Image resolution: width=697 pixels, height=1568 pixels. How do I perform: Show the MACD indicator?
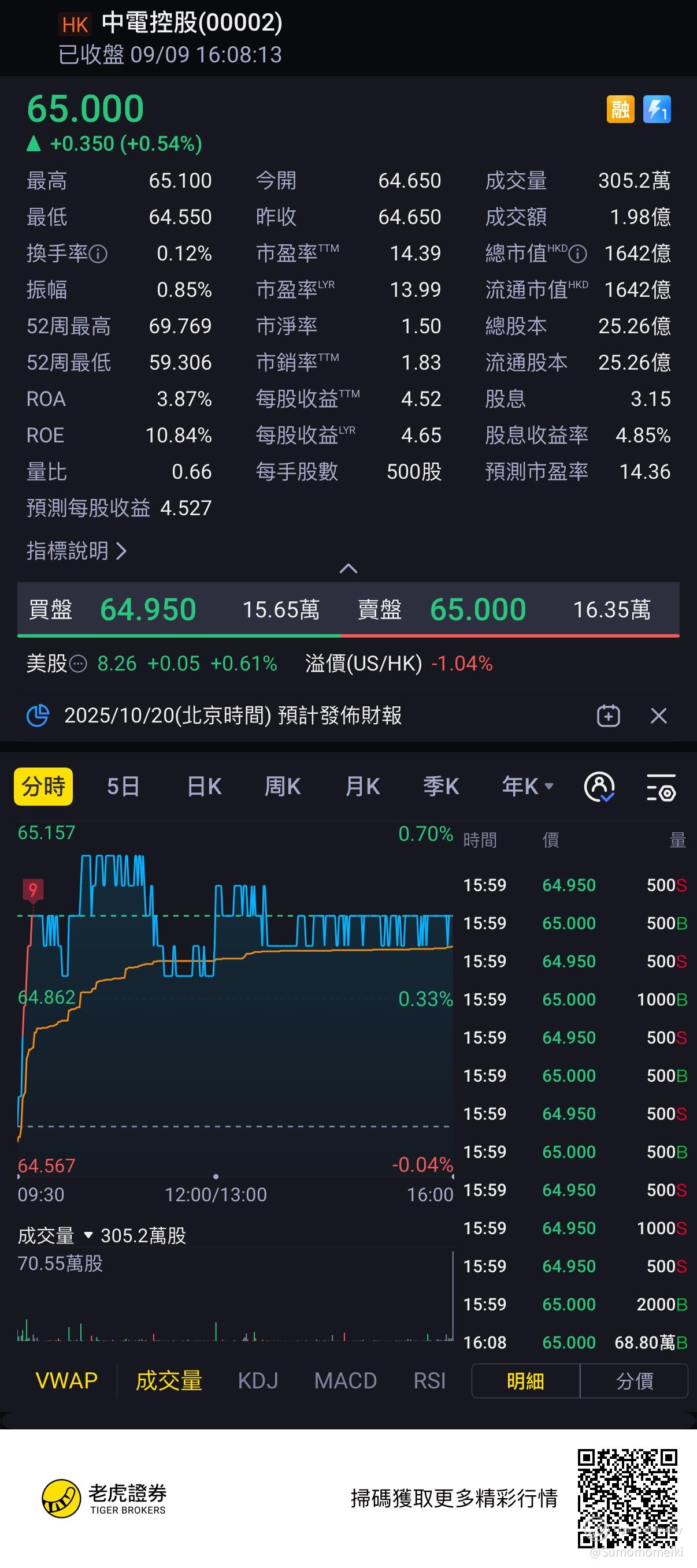coord(346,1380)
